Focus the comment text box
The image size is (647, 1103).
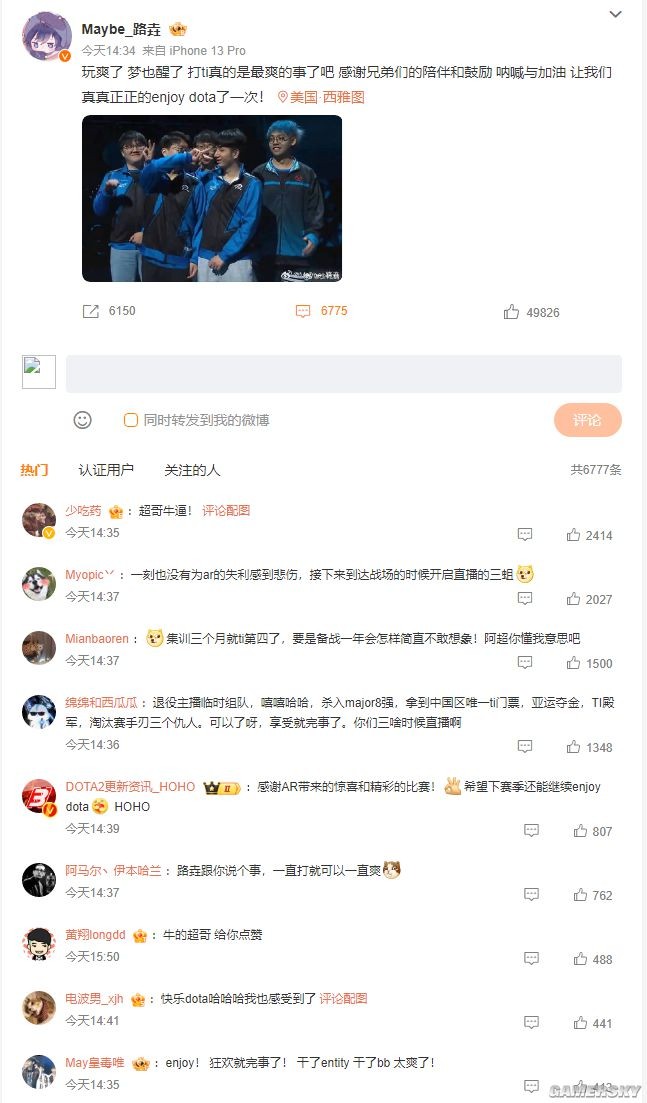click(x=343, y=373)
